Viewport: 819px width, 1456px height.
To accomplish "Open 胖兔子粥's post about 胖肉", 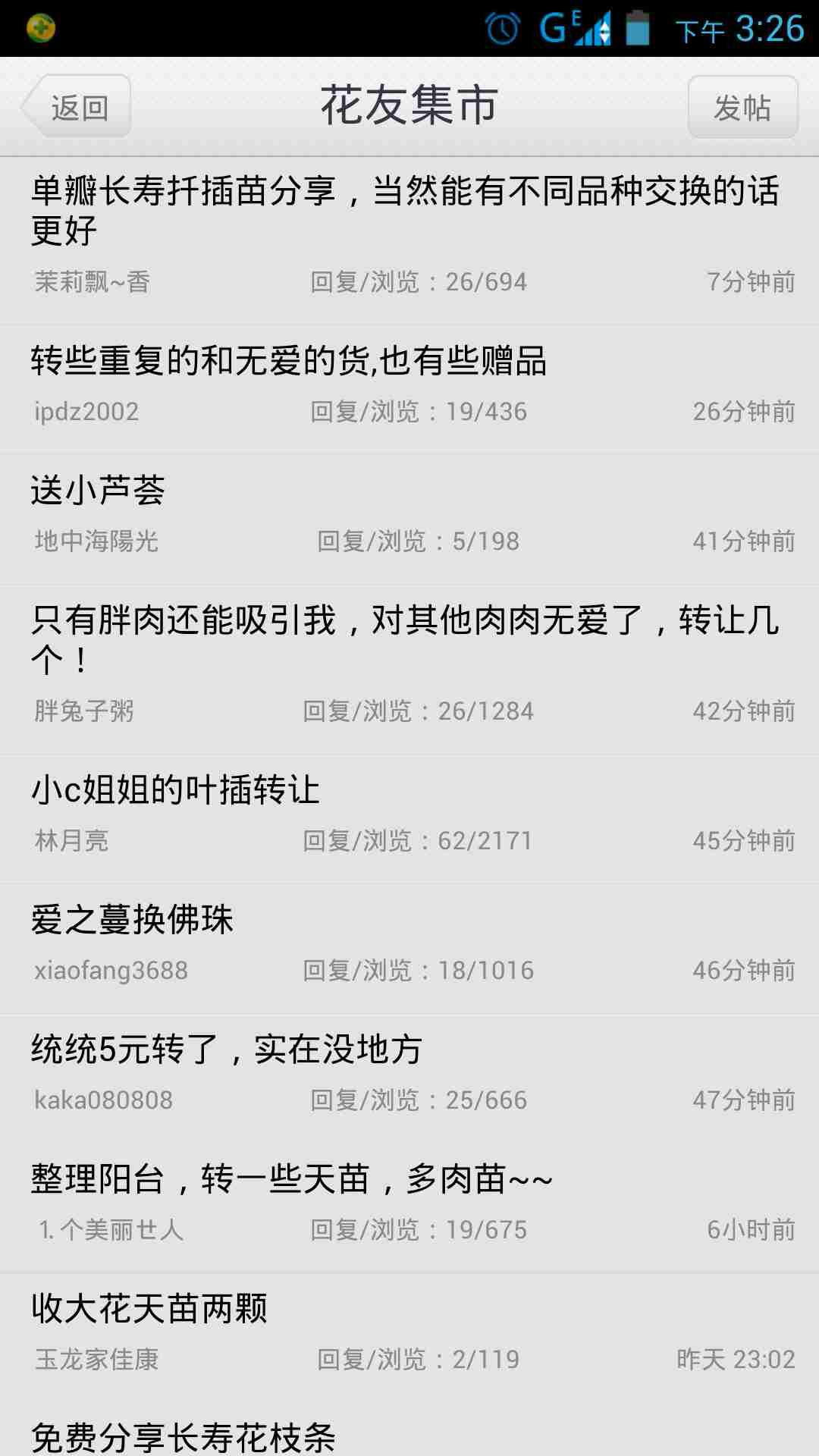I will (409, 670).
